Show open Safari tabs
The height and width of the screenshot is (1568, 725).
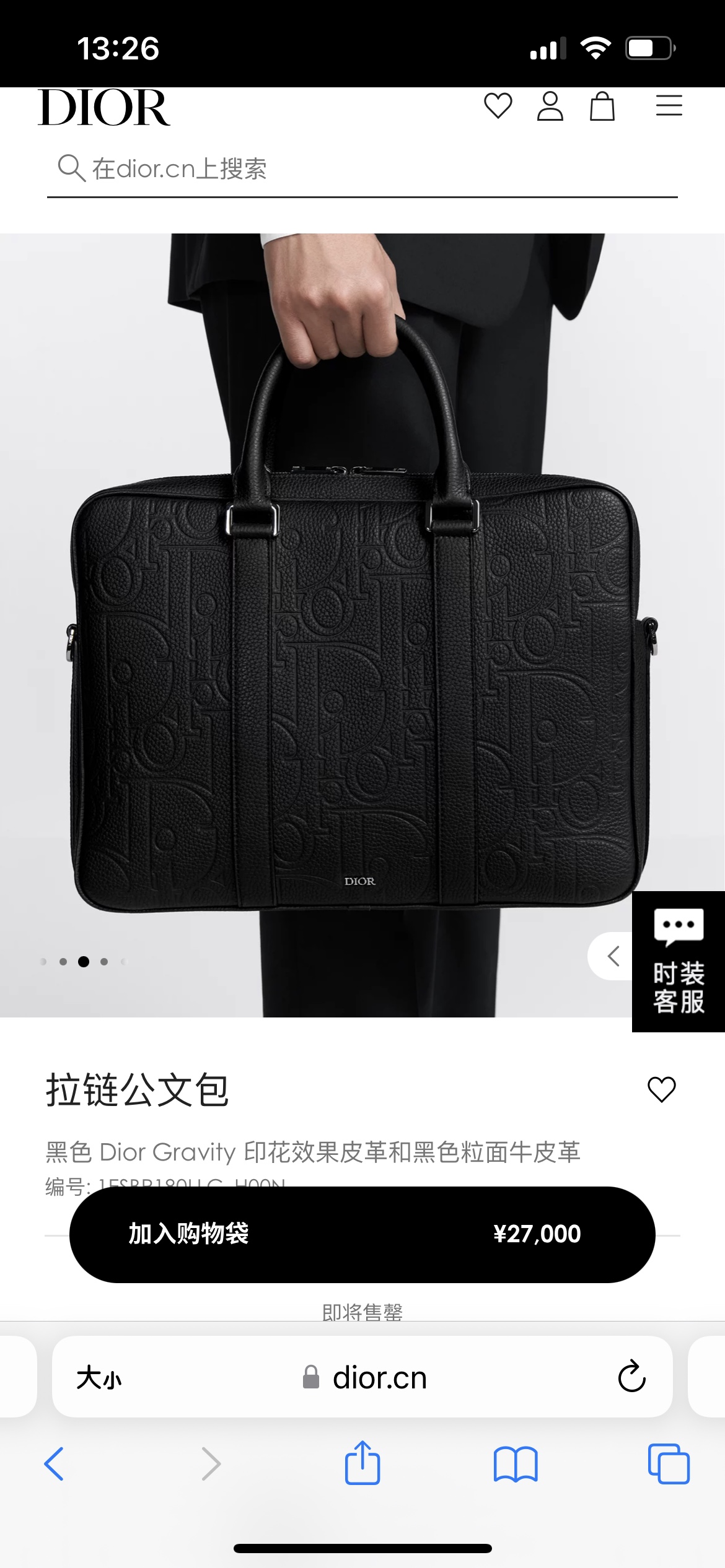[669, 1464]
